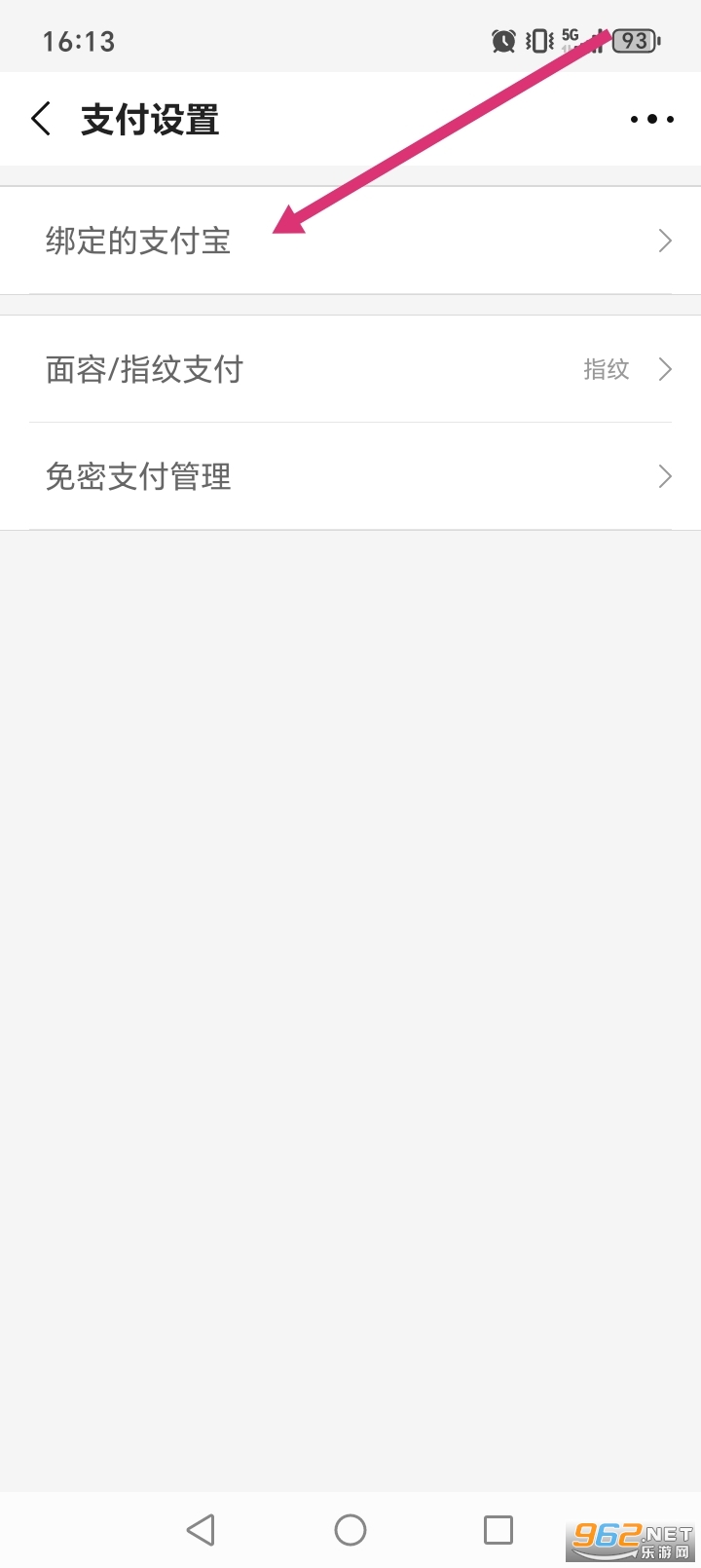The height and width of the screenshot is (1568, 701).
Task: Tap the recent apps square in navigation bar
Action: tap(498, 1529)
